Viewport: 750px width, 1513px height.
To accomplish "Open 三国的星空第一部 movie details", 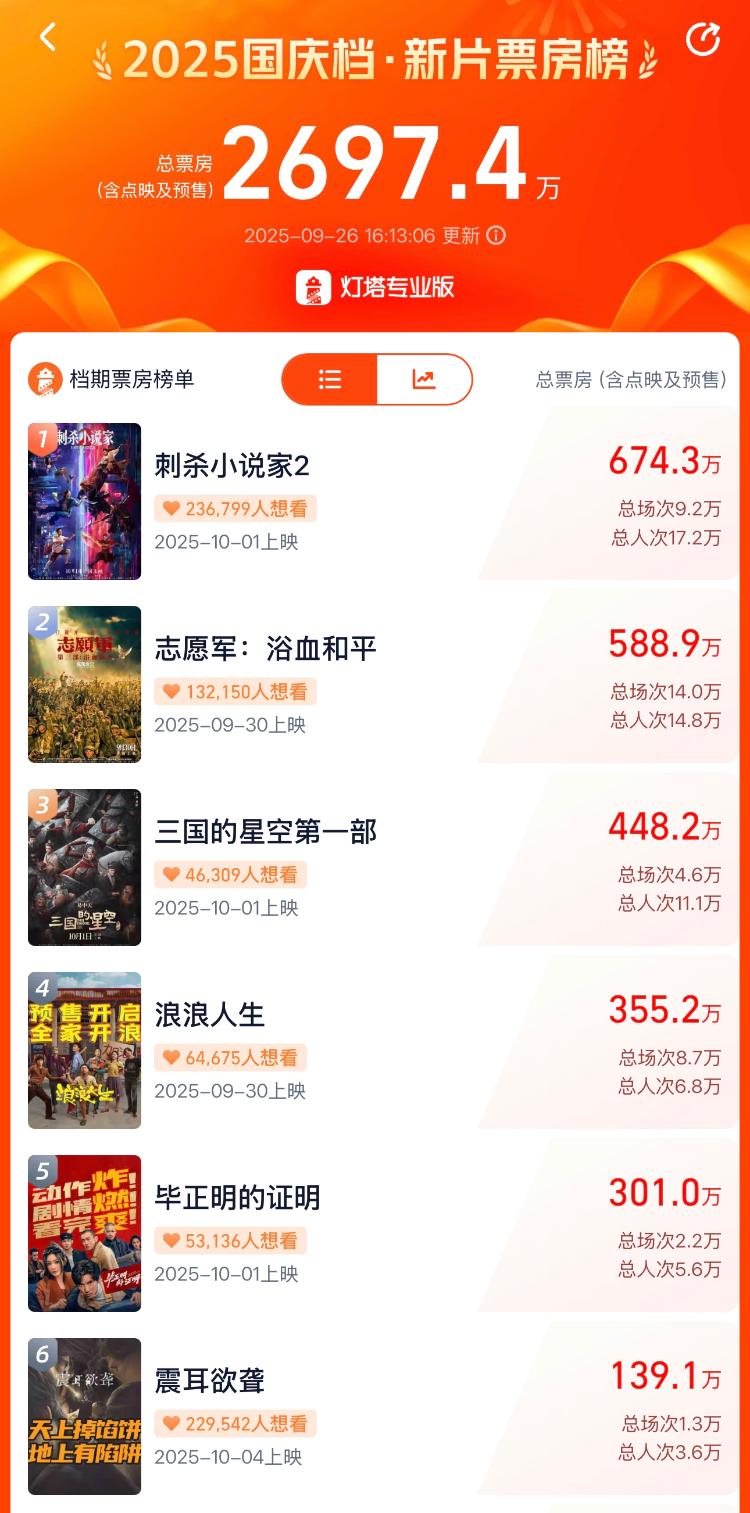I will (375, 867).
